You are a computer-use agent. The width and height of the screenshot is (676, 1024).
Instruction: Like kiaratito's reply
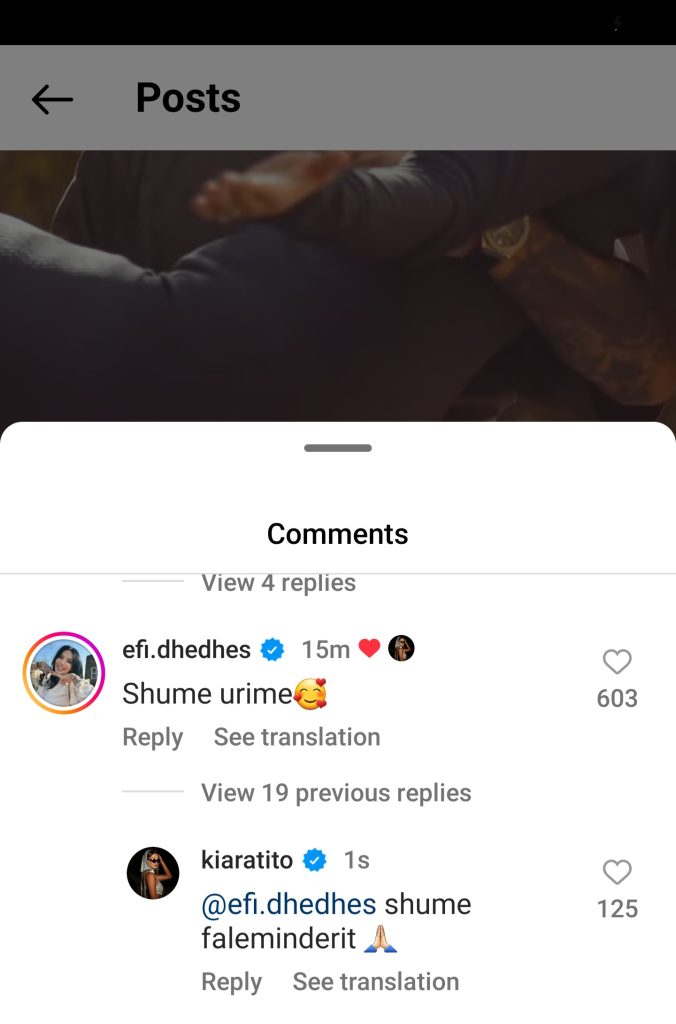[617, 873]
